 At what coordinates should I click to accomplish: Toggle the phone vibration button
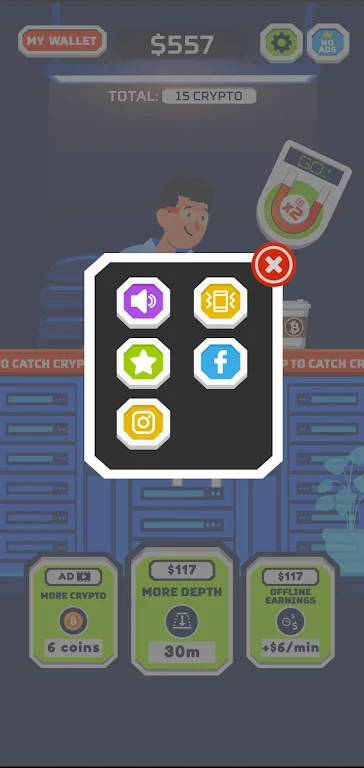(x=220, y=302)
